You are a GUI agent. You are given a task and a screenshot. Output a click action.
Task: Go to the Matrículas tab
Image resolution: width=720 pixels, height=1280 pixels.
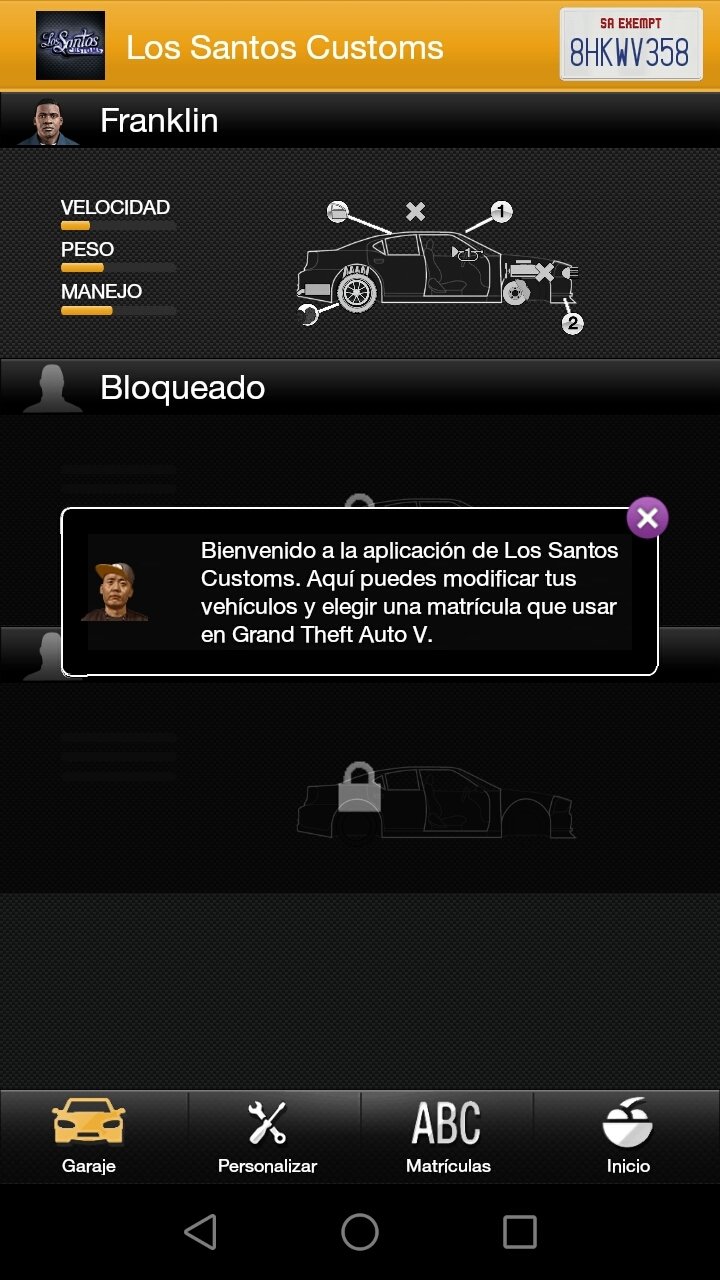(x=447, y=1137)
